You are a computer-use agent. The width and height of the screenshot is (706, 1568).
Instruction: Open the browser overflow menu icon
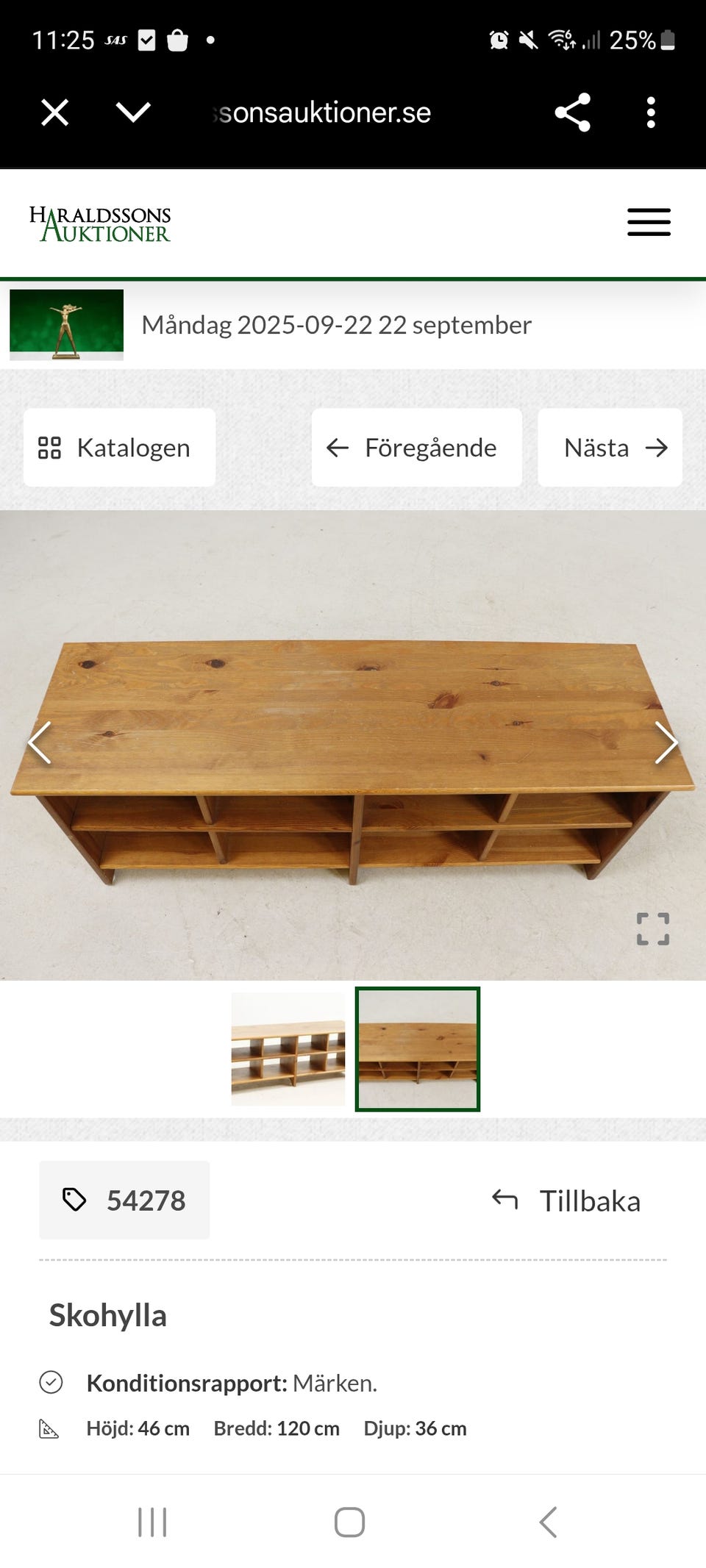click(x=650, y=111)
